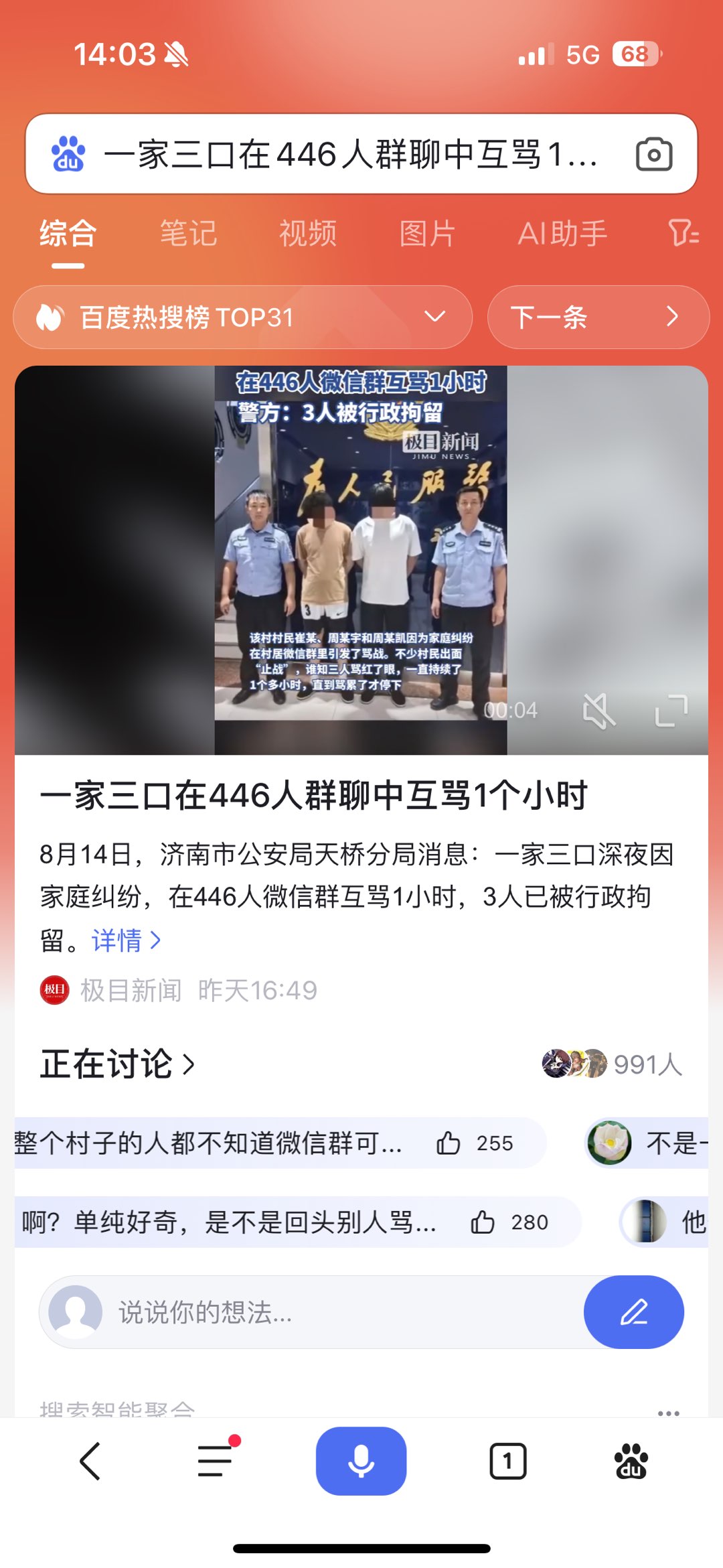
Task: Open the 详情 link
Action: [126, 940]
